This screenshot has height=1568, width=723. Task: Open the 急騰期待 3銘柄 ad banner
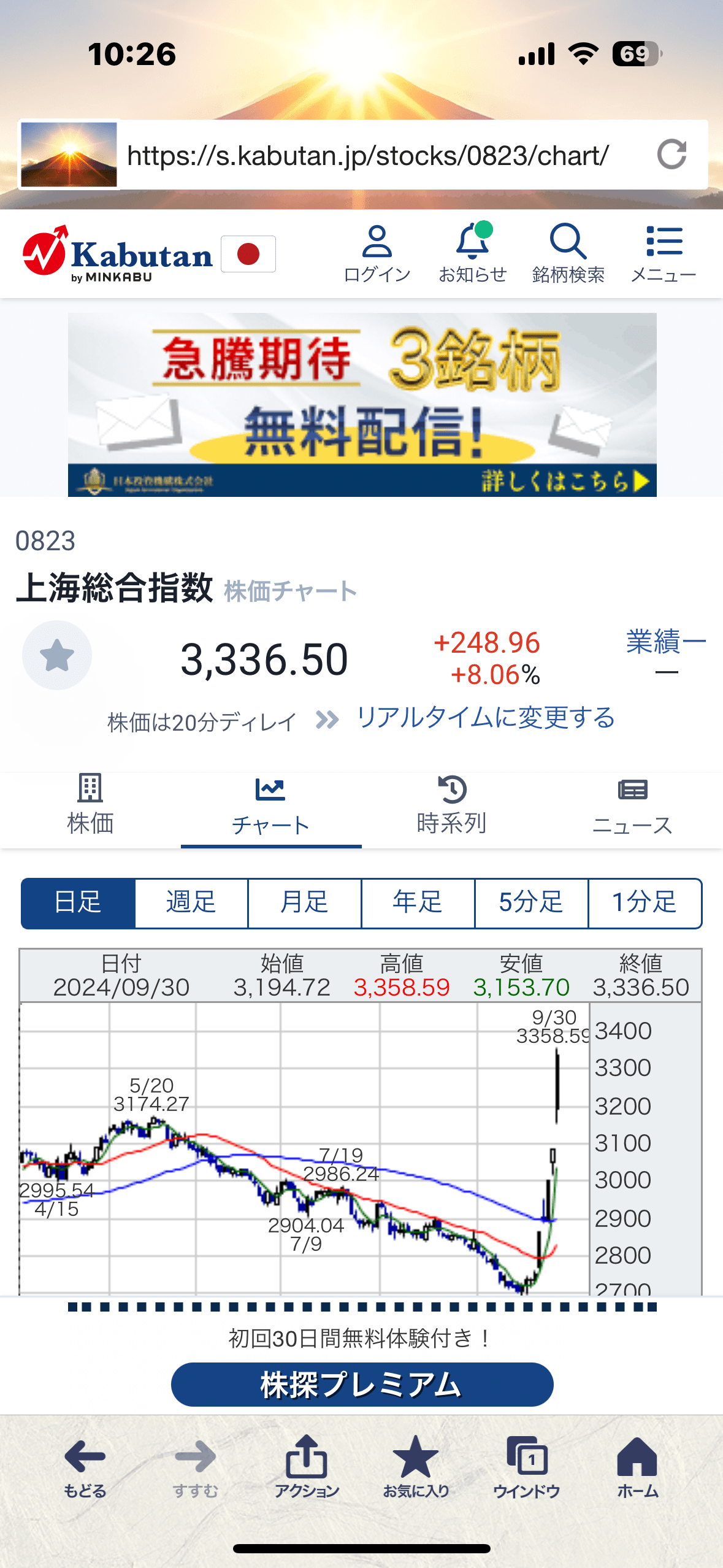coord(362,404)
